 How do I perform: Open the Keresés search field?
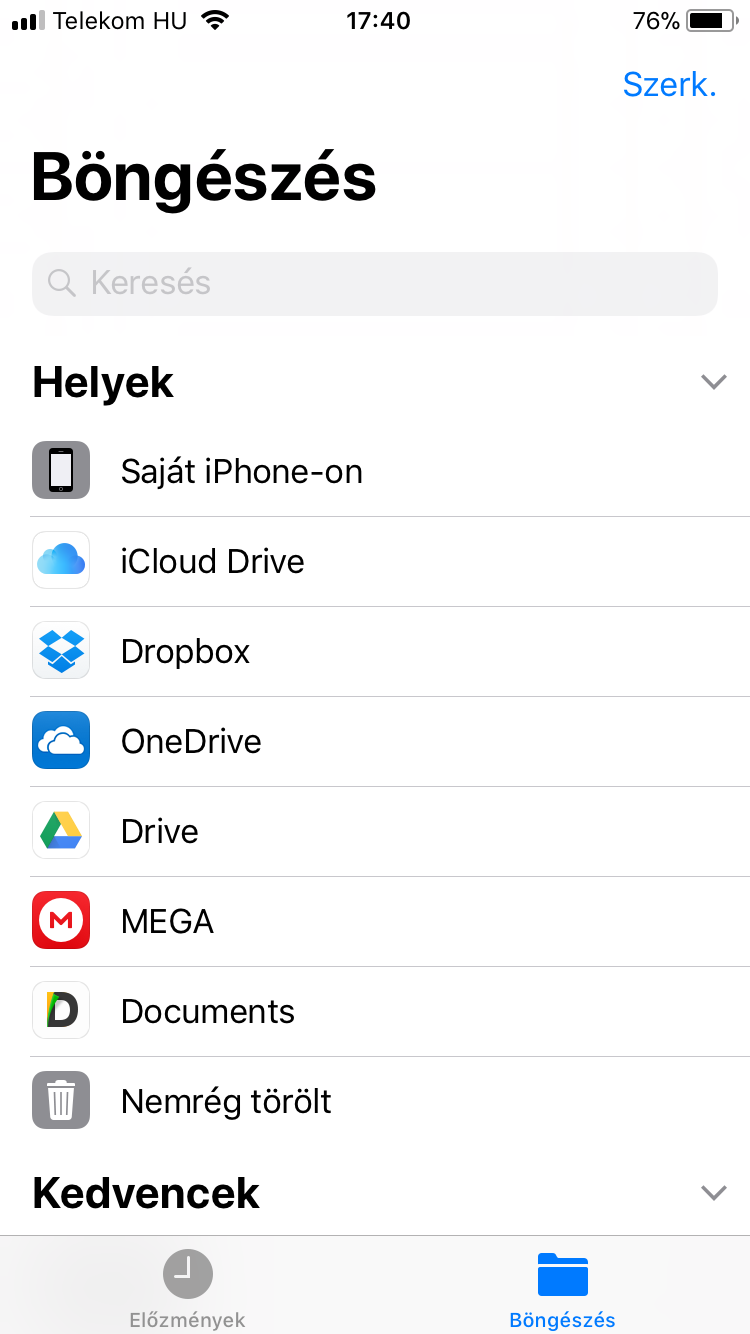375,283
